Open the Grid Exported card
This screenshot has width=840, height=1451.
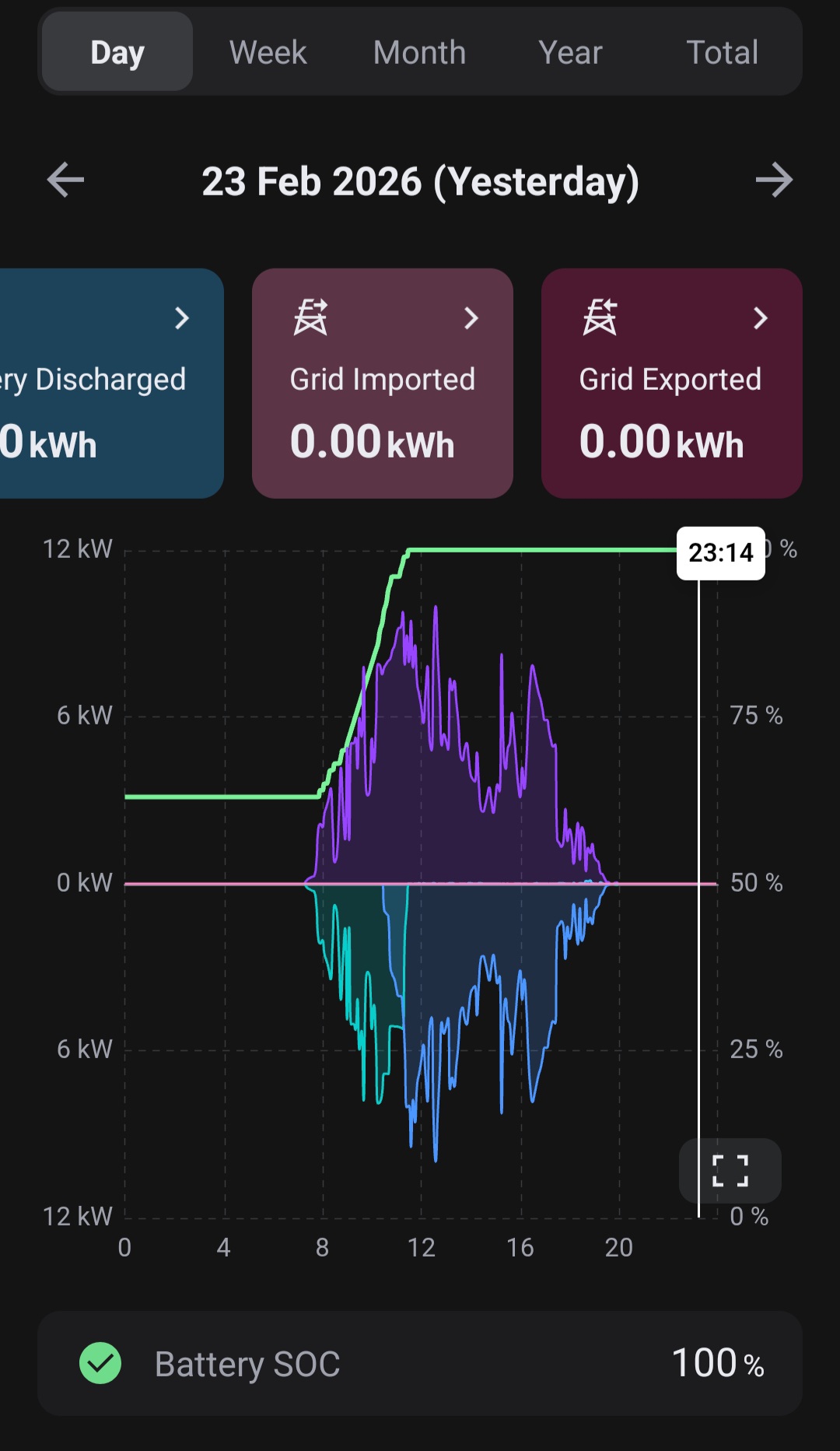coord(671,383)
